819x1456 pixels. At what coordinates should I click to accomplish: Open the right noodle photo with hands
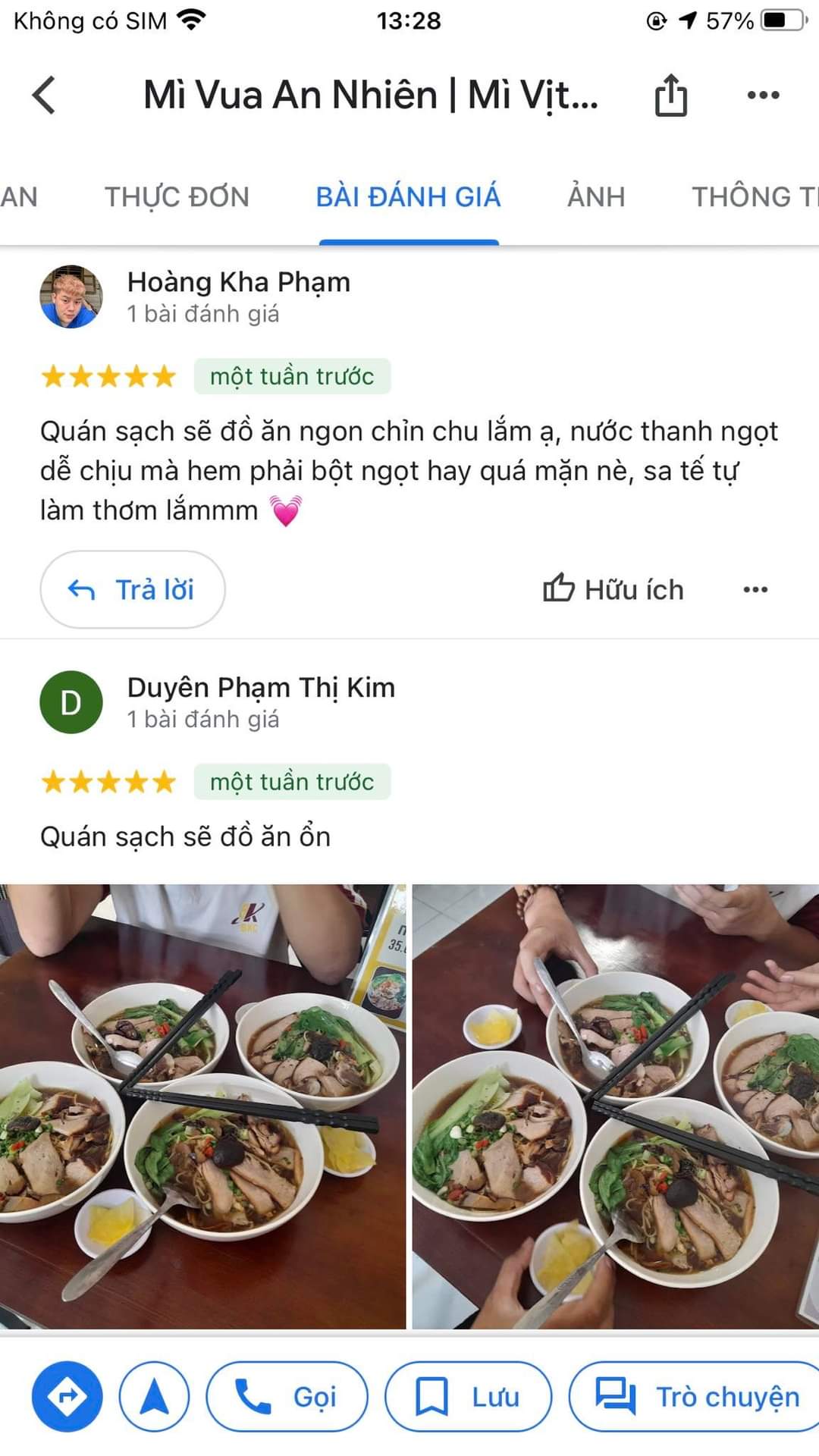(615, 1106)
